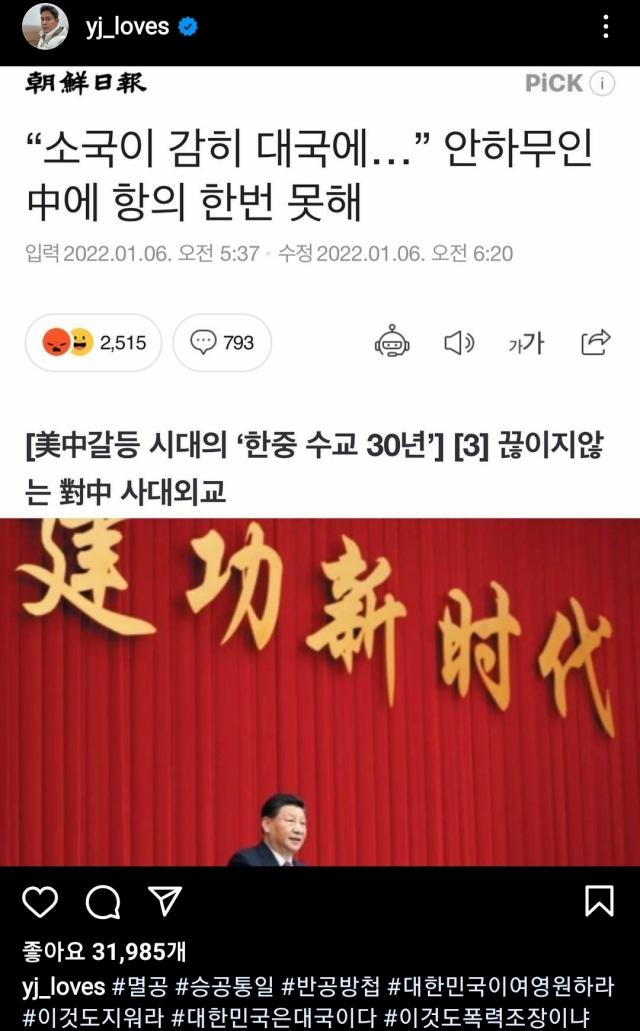Like this post with the heart
640x1031 pixels.
40,902
